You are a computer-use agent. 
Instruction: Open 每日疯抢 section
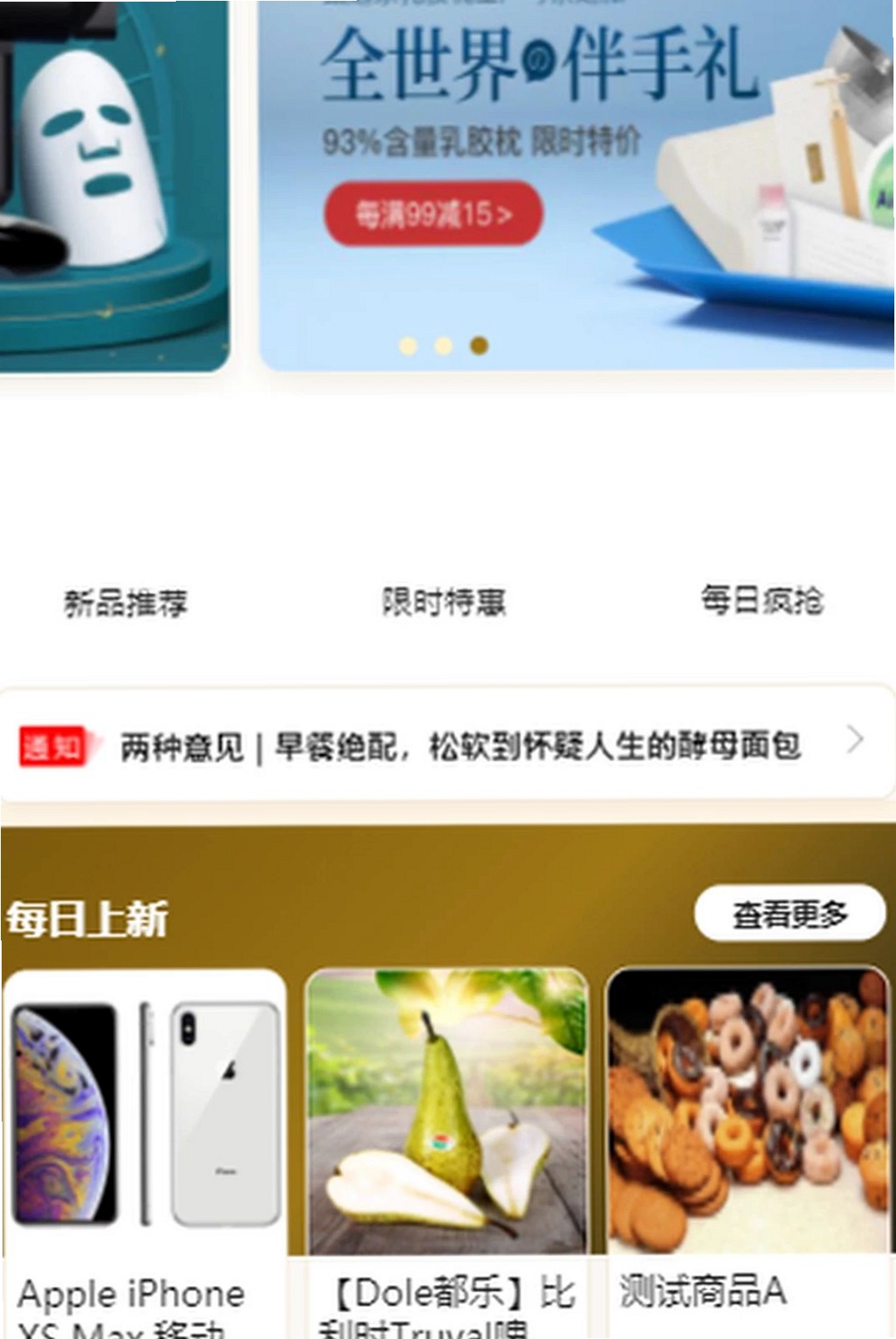tap(762, 599)
